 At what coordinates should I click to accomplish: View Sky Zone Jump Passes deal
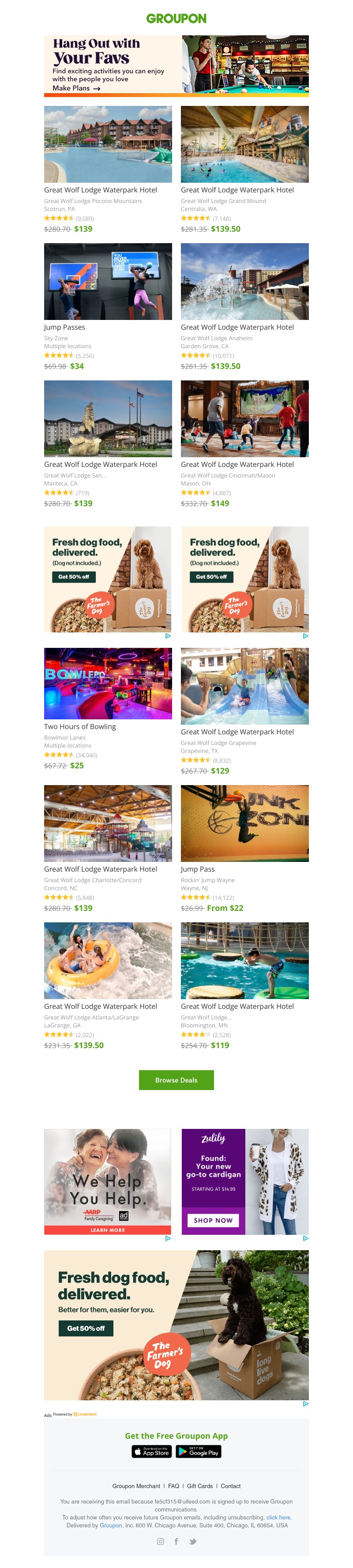click(108, 281)
